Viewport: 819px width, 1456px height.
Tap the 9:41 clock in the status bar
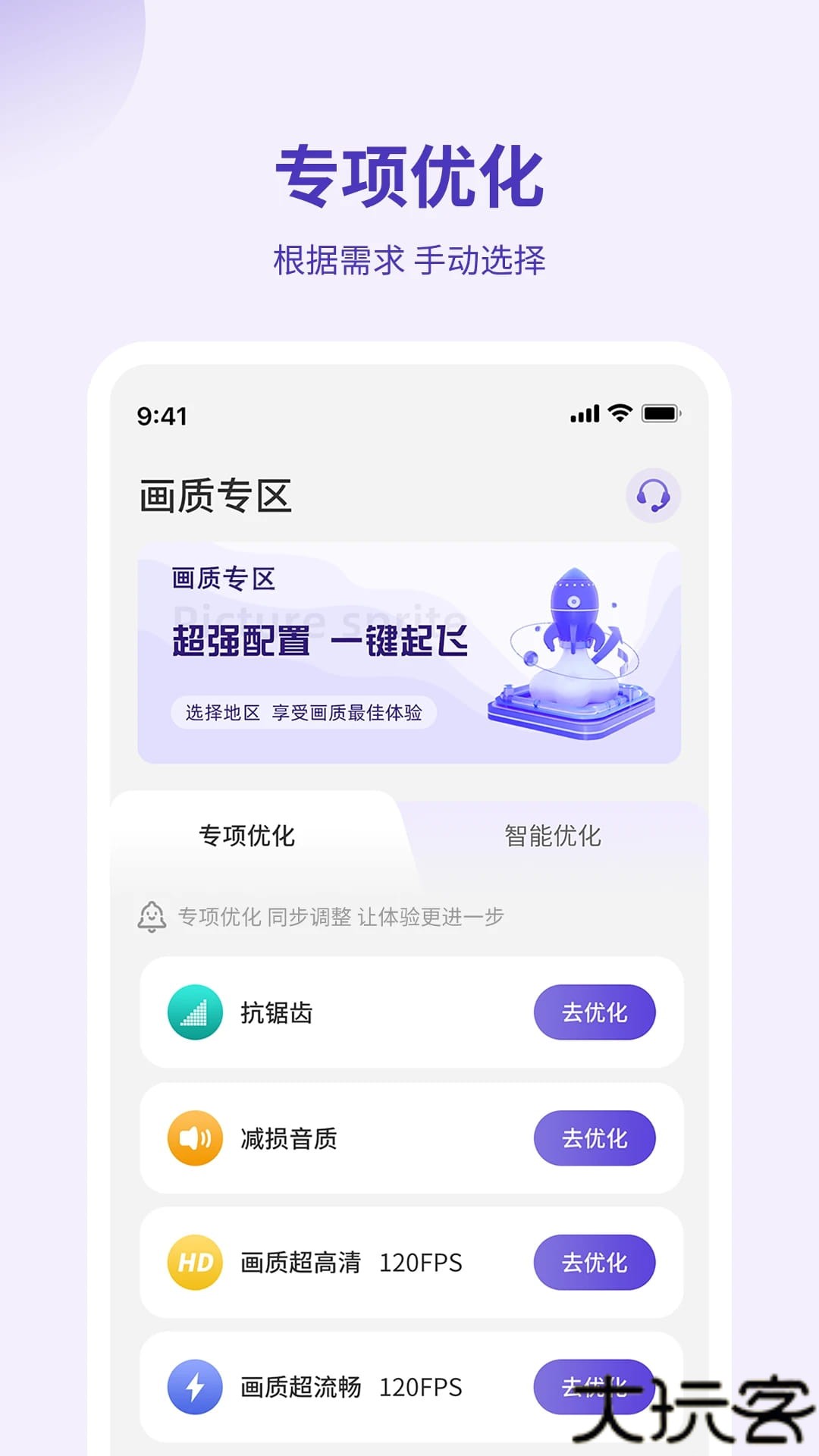(162, 414)
